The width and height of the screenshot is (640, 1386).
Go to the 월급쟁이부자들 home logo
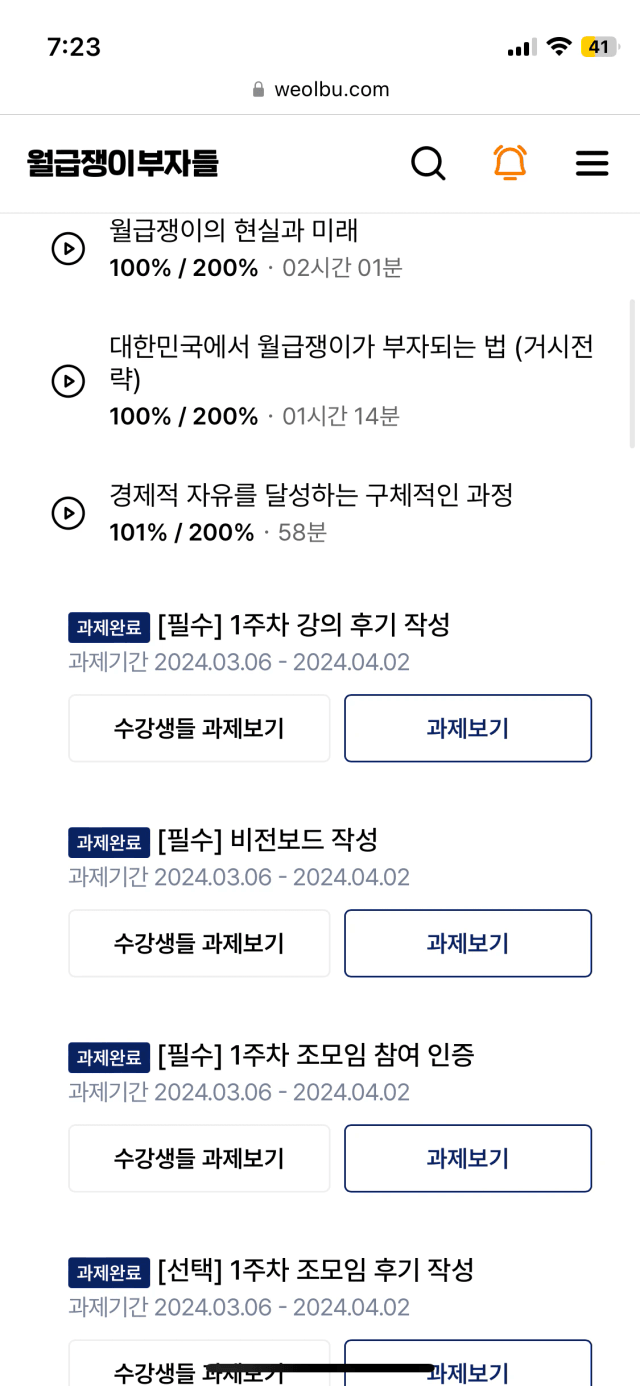123,163
